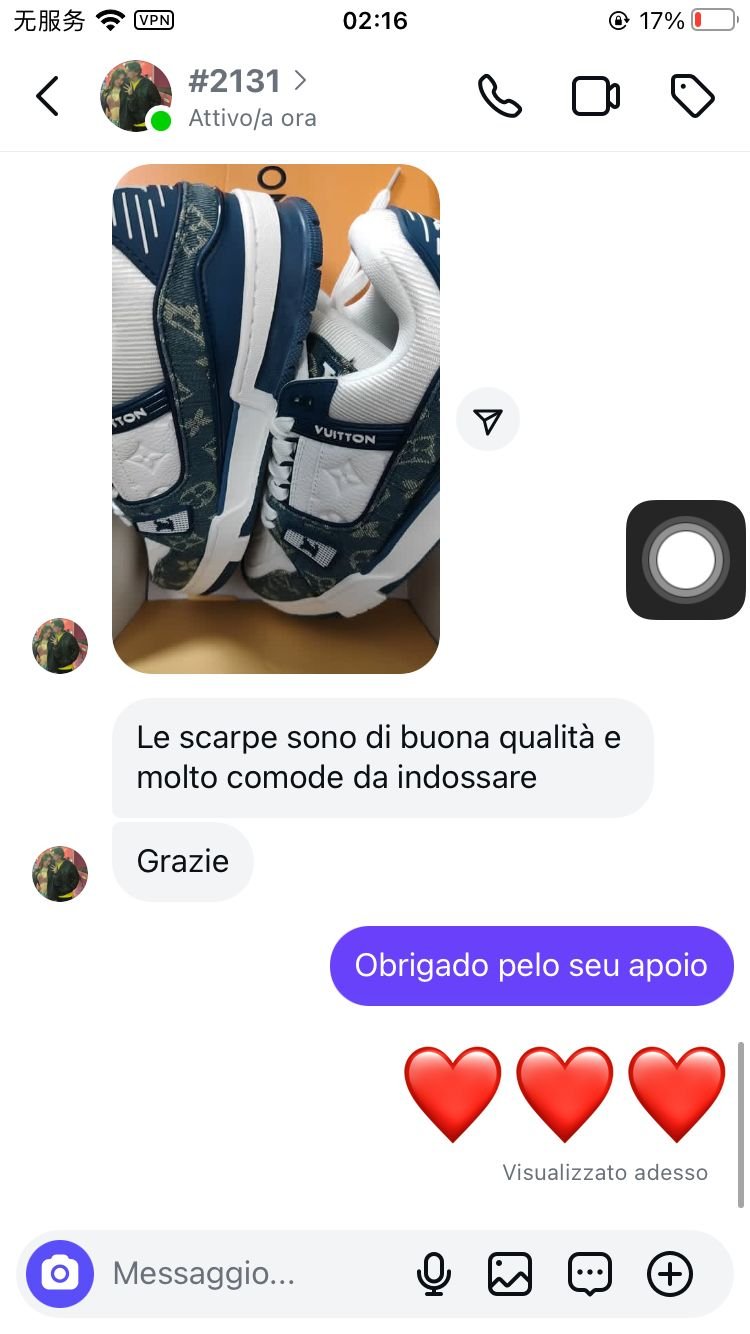
Task: Go back to the message list
Action: point(47,97)
